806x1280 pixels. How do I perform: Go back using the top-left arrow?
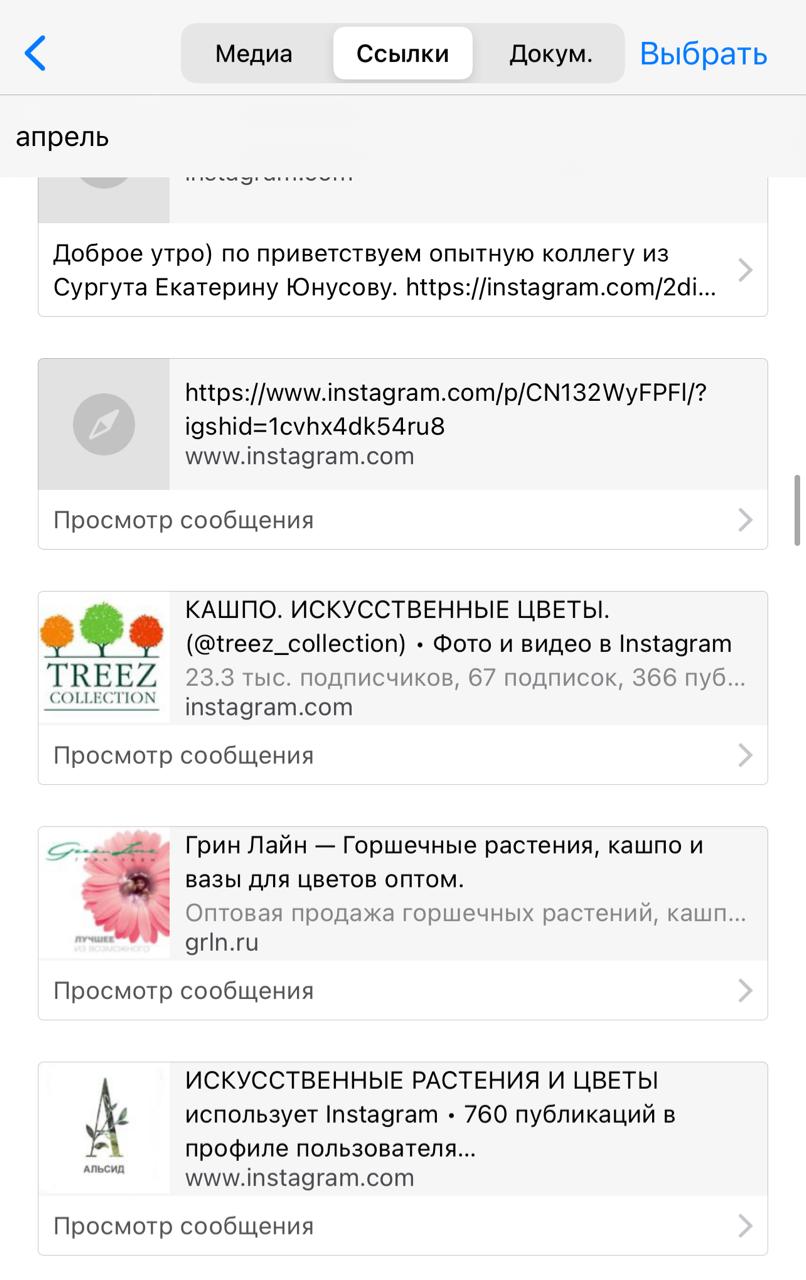pos(35,53)
